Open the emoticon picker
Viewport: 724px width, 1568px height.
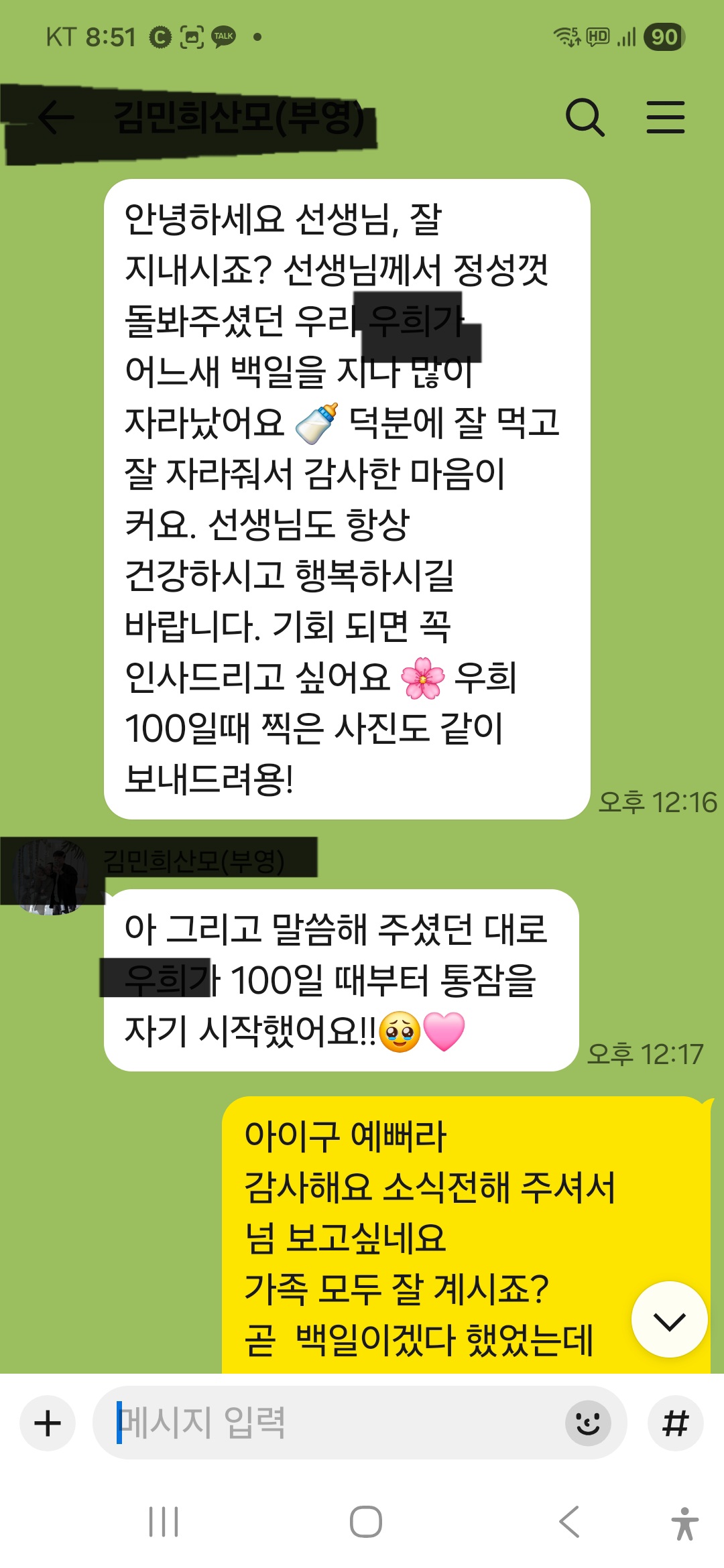(x=588, y=1423)
